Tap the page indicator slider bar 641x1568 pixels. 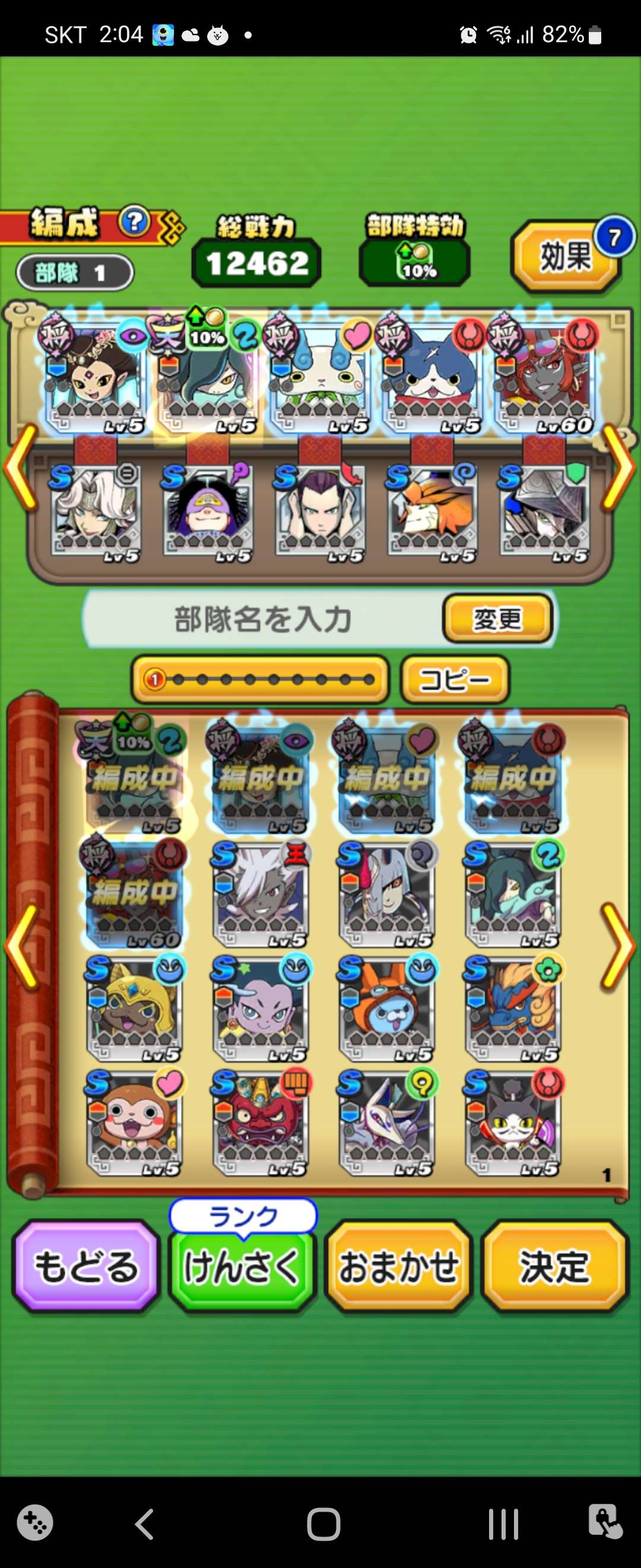tap(261, 679)
